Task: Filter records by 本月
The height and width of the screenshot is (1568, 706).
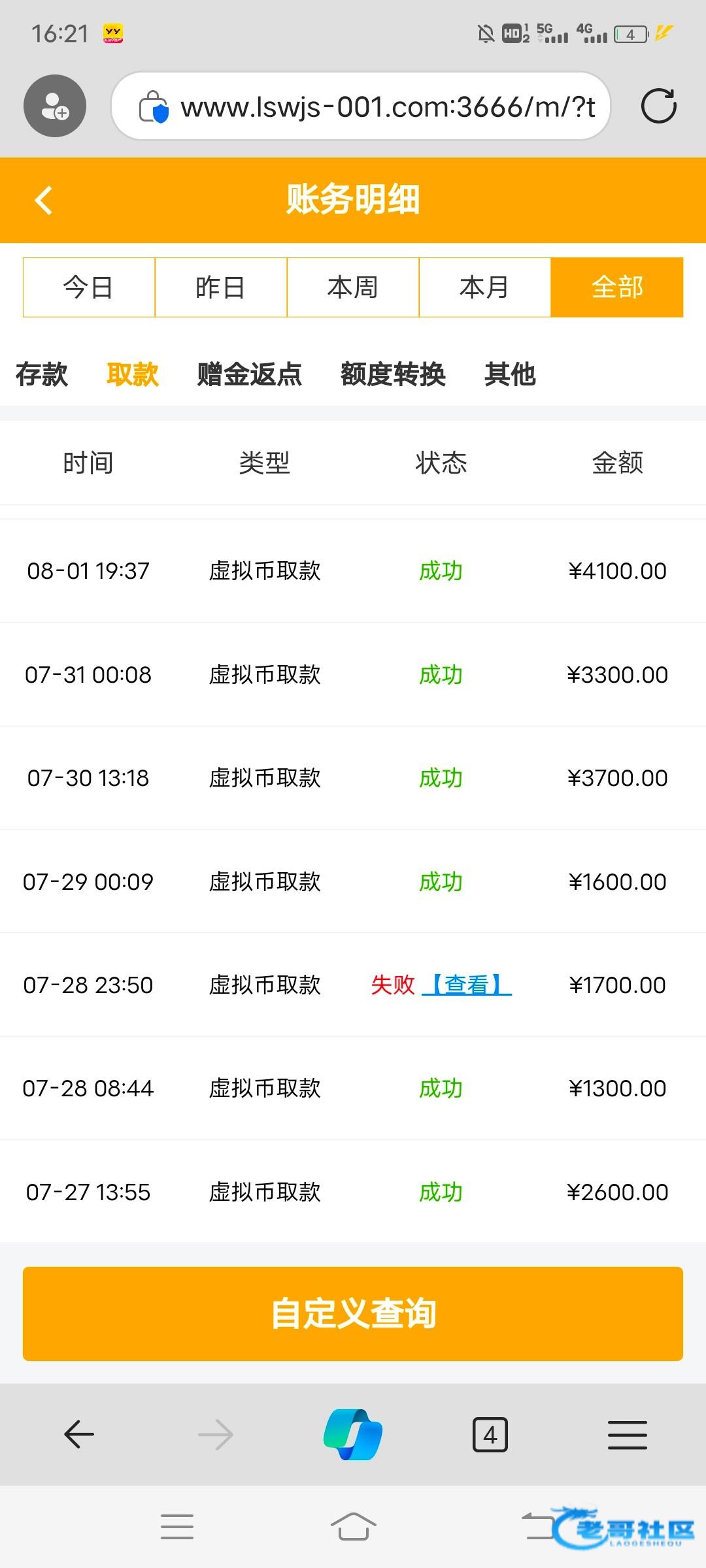Action: click(485, 287)
